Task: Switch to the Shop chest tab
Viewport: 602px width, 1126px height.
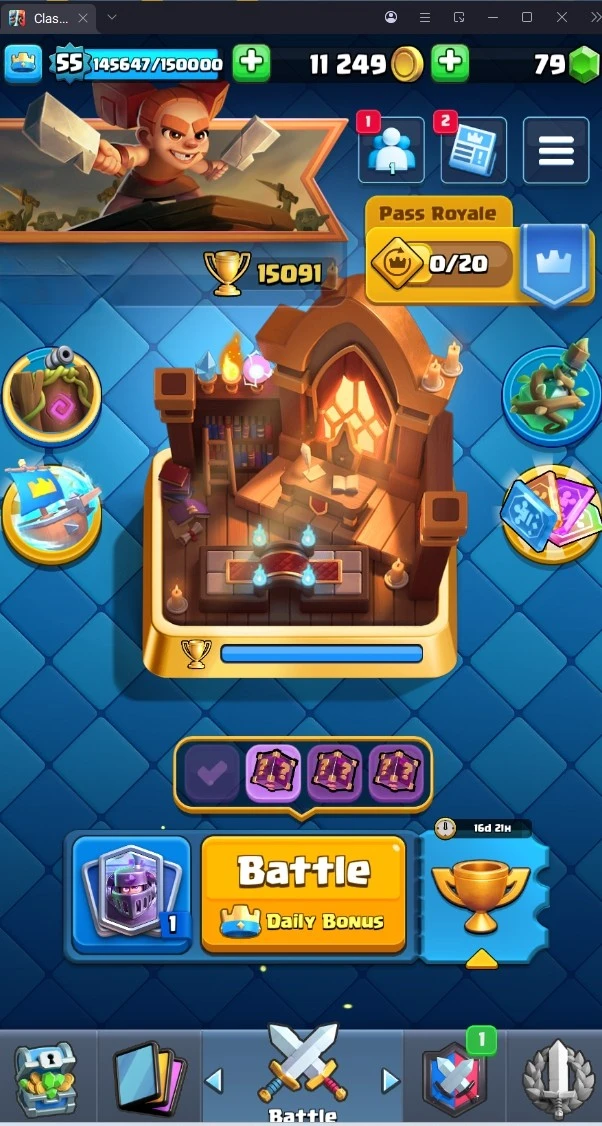Action: point(46,1078)
